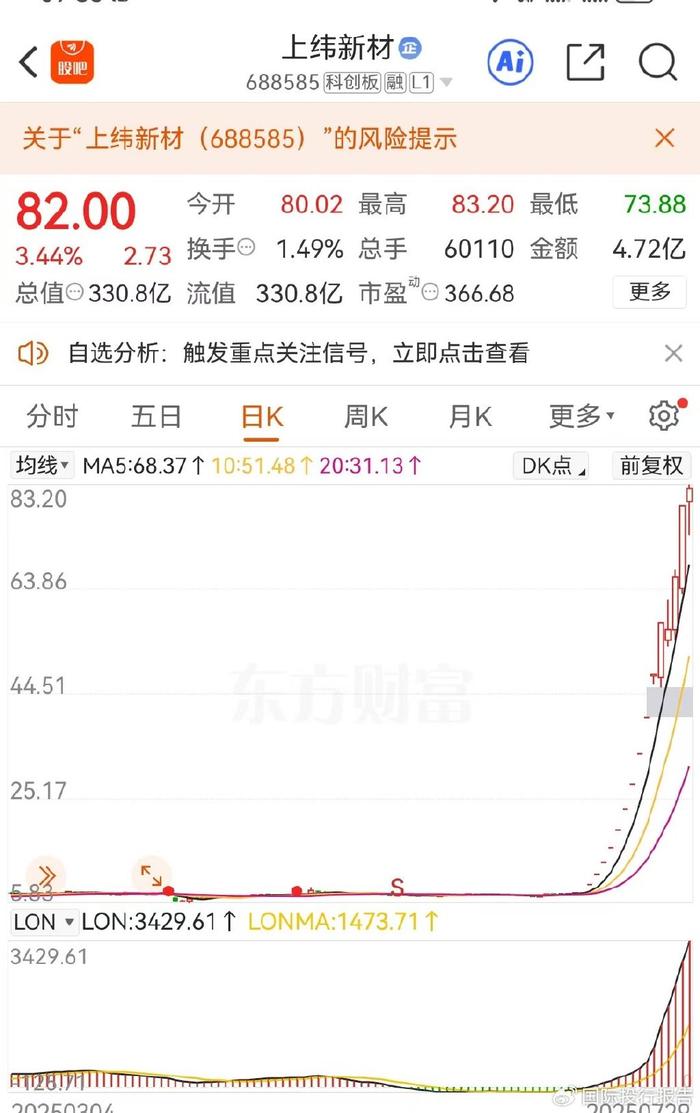Image resolution: width=700 pixels, height=1113 pixels.
Task: Switch to the 分时 chart
Action: 52,416
